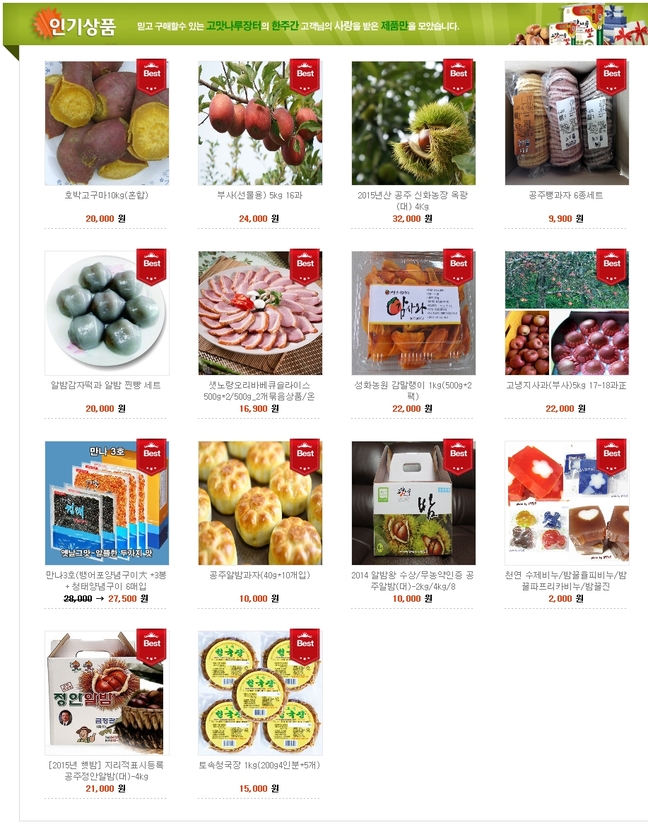Open the 공주정안알밤(대)-4kg product
The height and width of the screenshot is (827, 648).
(106, 693)
